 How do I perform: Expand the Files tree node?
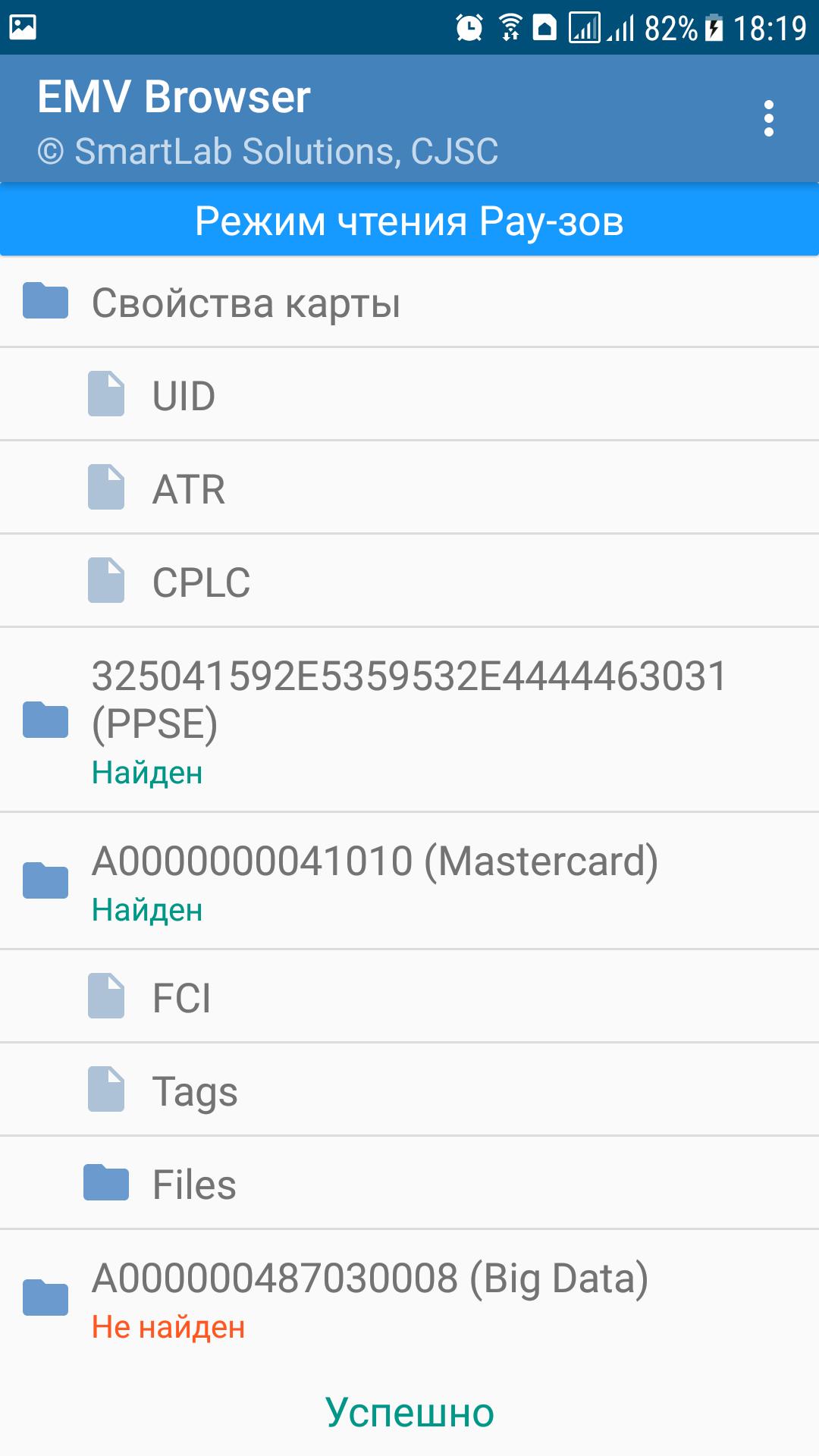[193, 1181]
